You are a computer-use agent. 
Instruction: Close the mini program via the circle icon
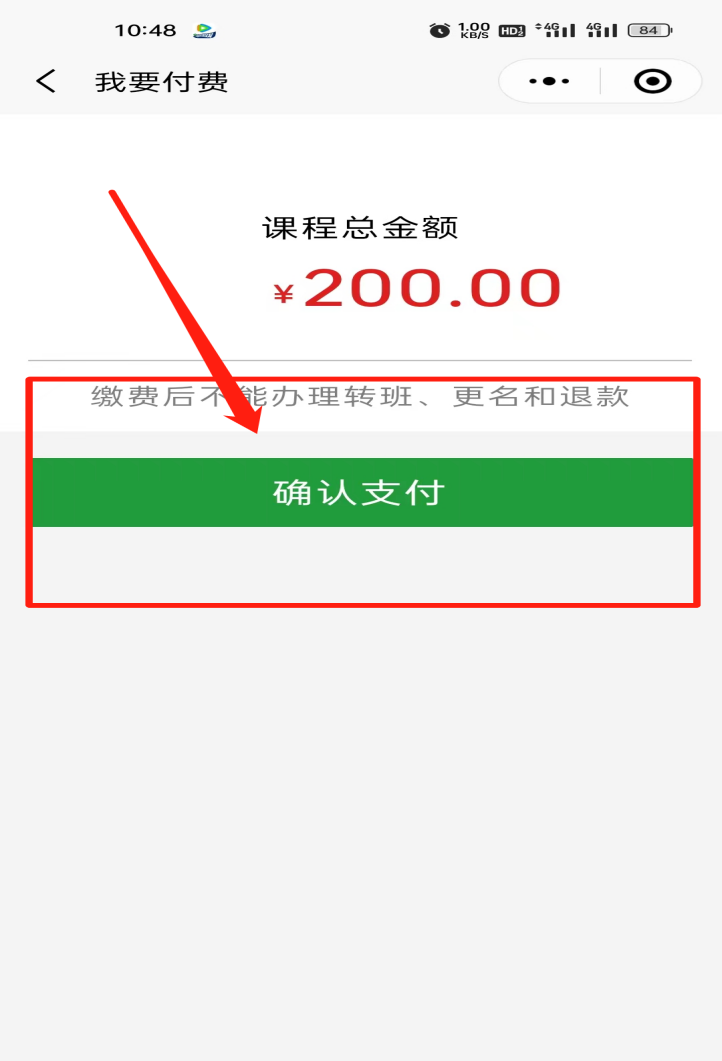point(652,81)
